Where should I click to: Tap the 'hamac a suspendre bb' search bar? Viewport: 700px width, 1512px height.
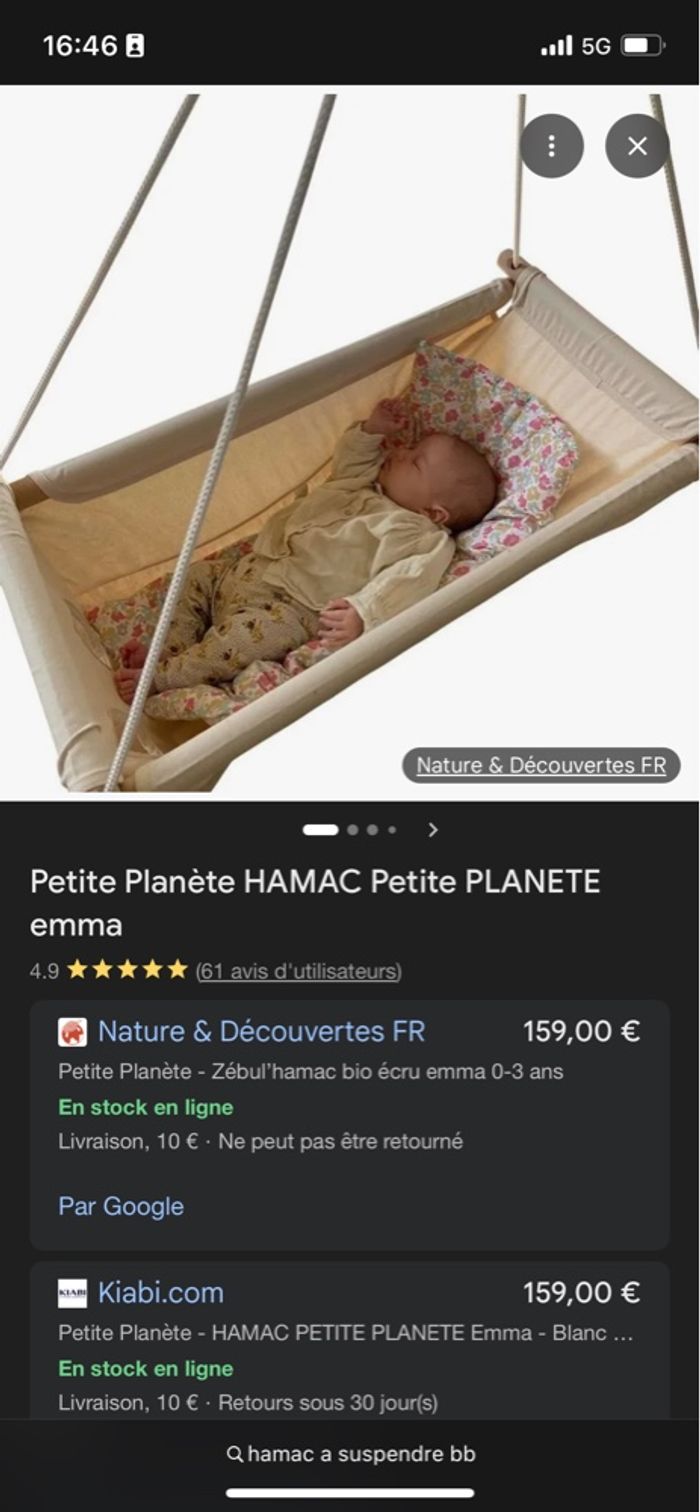click(350, 1454)
